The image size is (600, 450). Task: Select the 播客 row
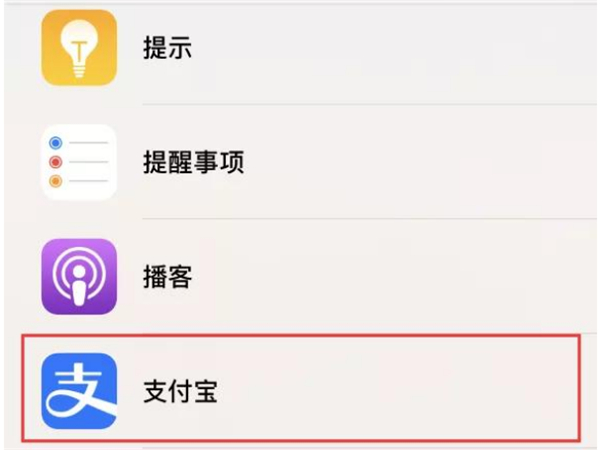coord(300,276)
